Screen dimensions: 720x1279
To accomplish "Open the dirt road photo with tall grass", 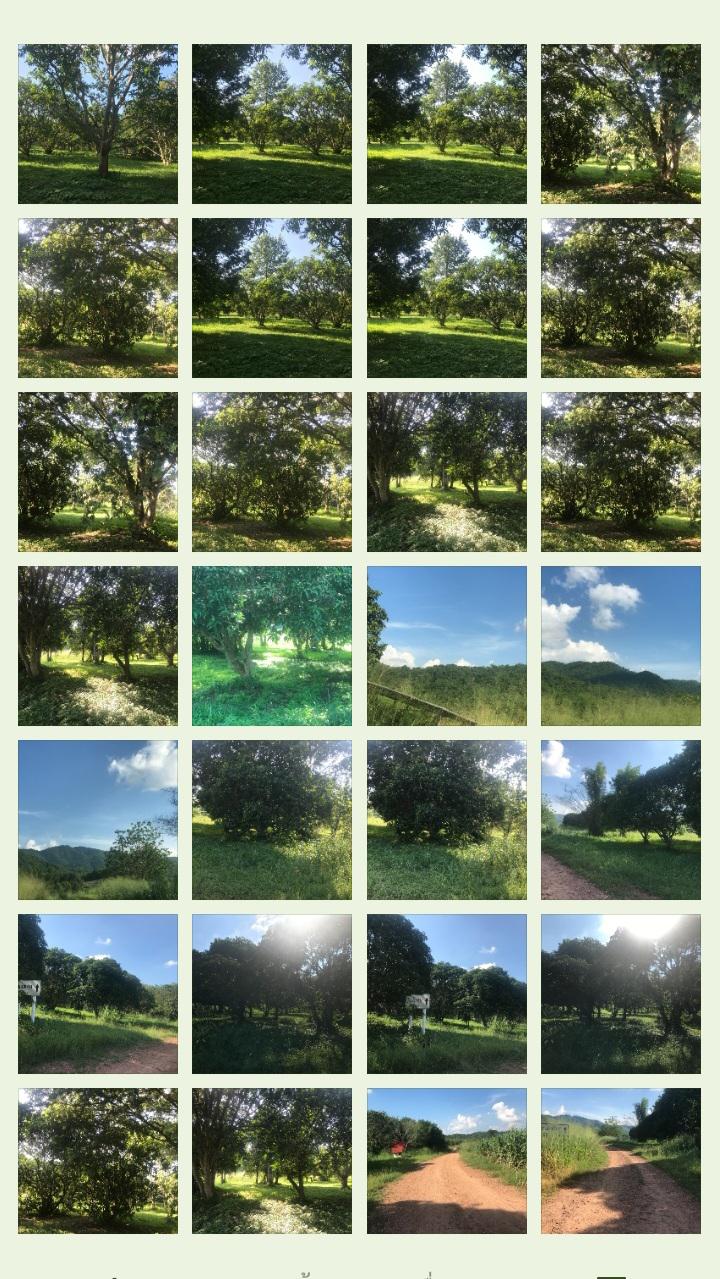I will 621,1161.
